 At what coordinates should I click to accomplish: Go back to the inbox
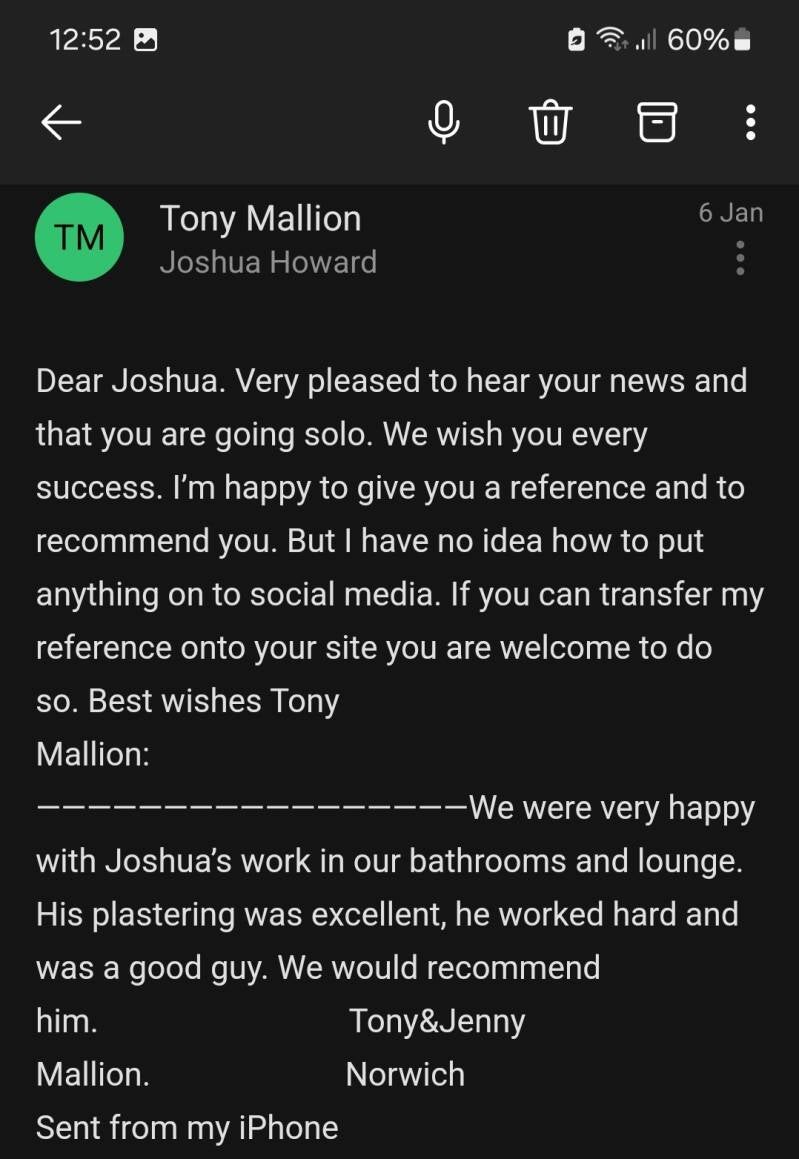61,122
